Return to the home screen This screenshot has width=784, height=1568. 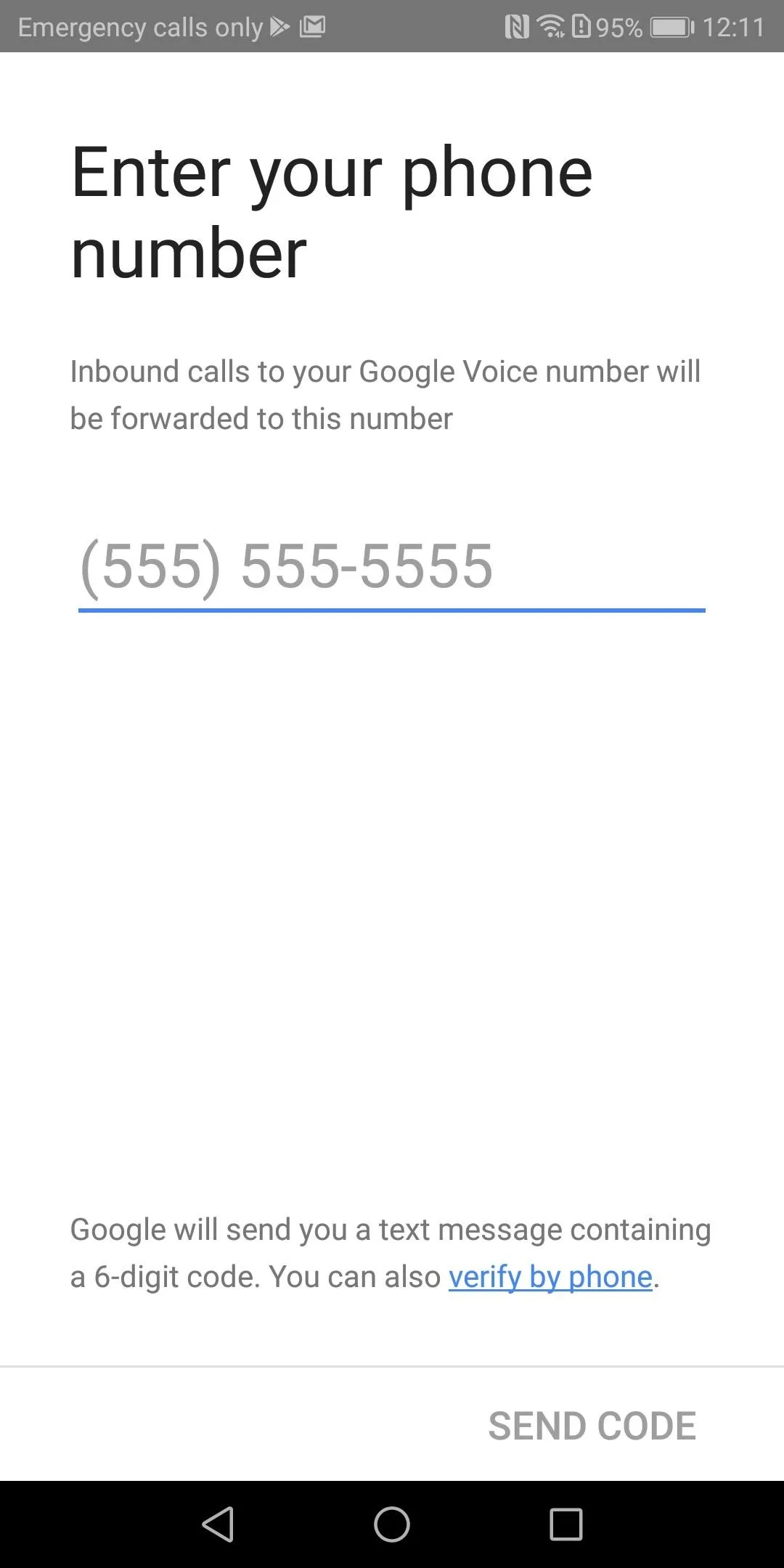coord(392,1524)
